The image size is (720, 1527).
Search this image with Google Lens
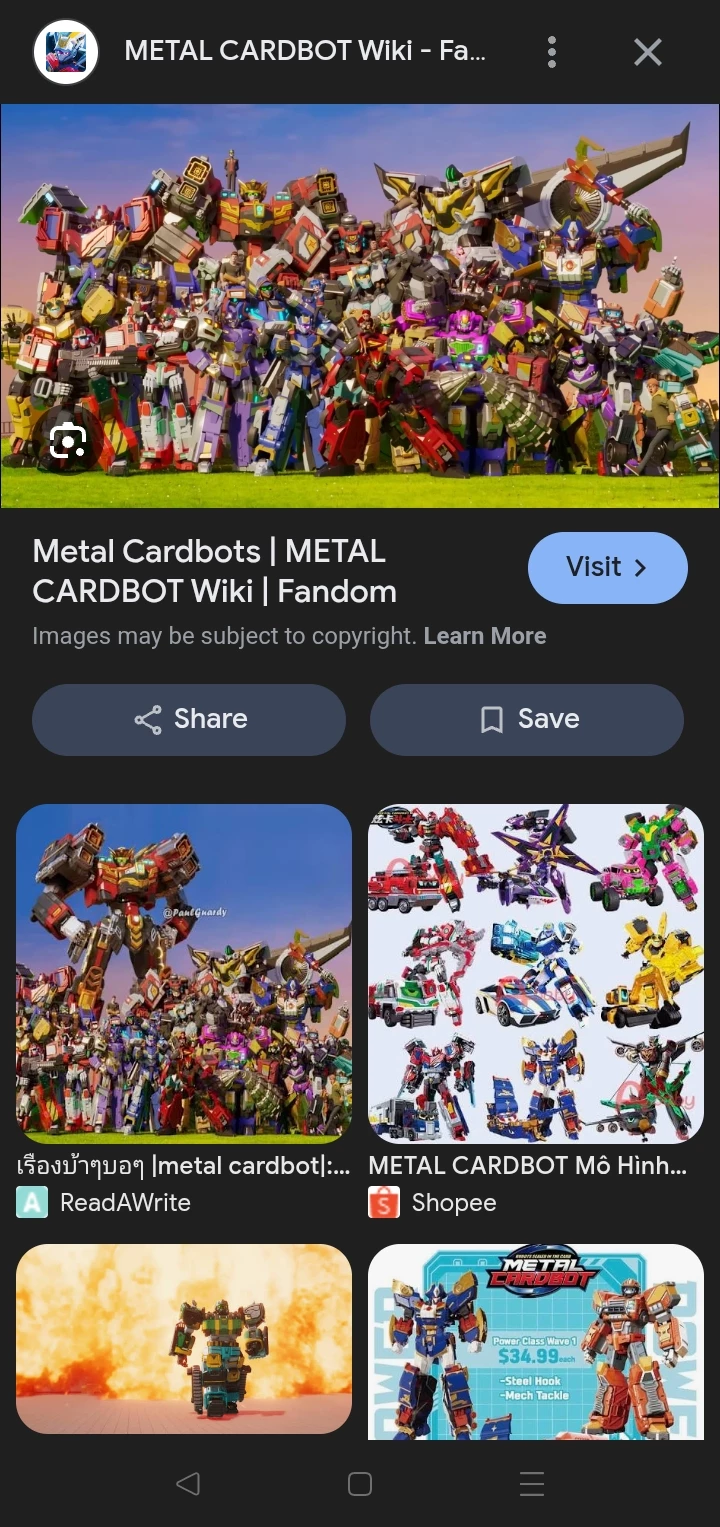(68, 441)
